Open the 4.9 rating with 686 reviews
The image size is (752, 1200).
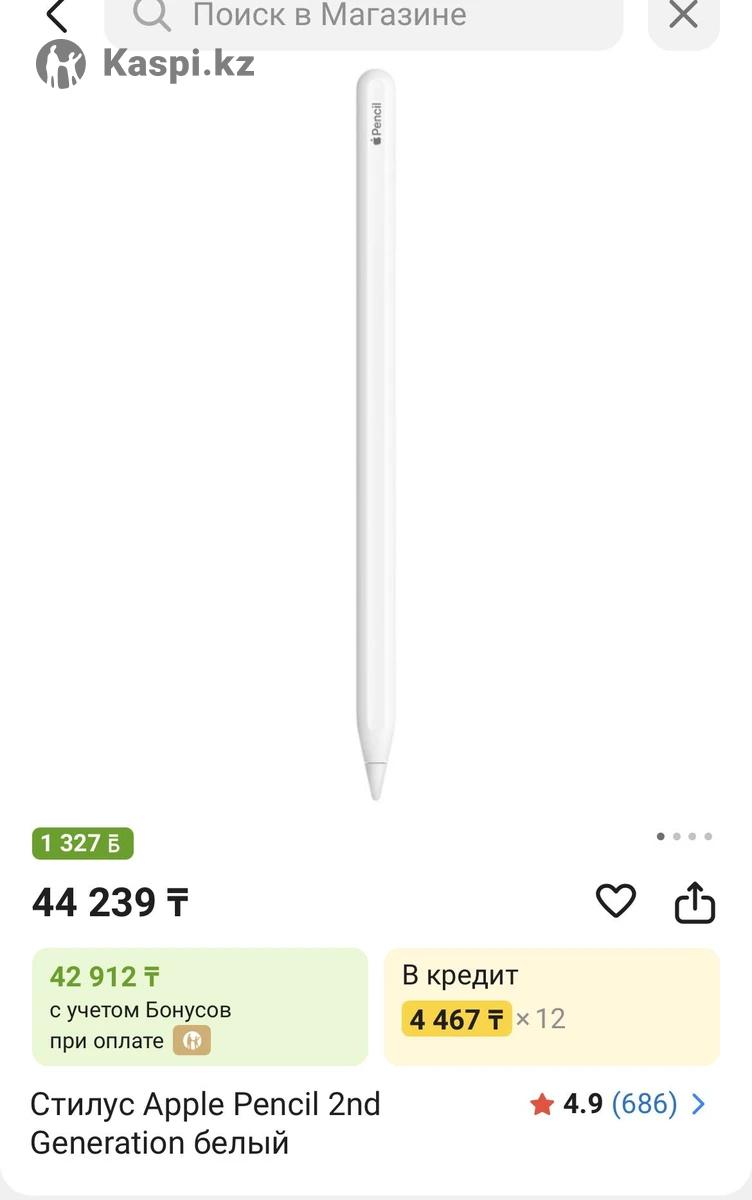(617, 1104)
